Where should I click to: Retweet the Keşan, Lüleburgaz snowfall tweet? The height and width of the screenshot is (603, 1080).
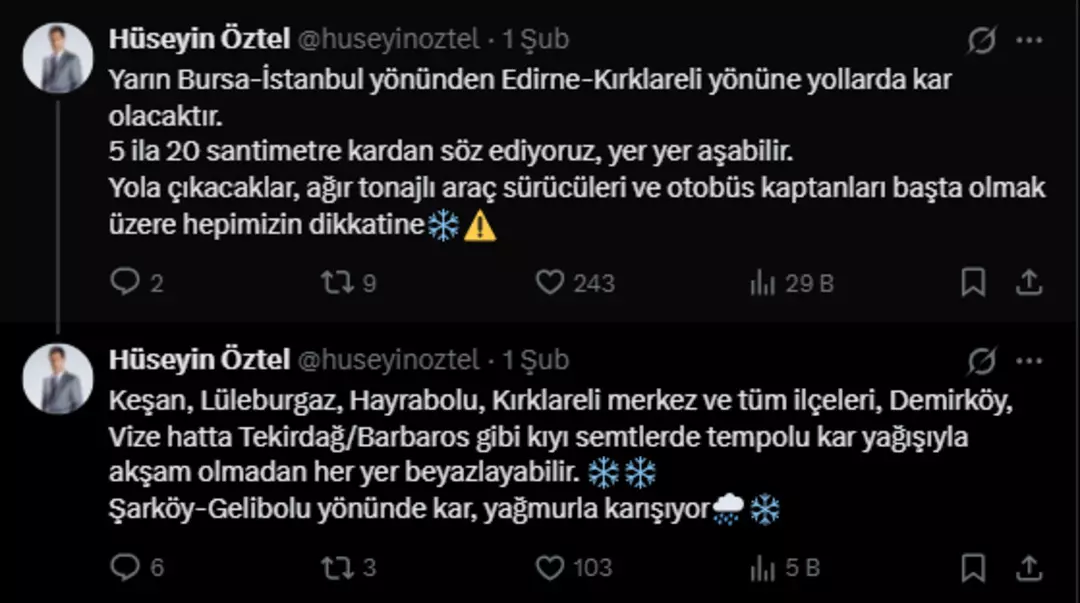click(x=337, y=568)
